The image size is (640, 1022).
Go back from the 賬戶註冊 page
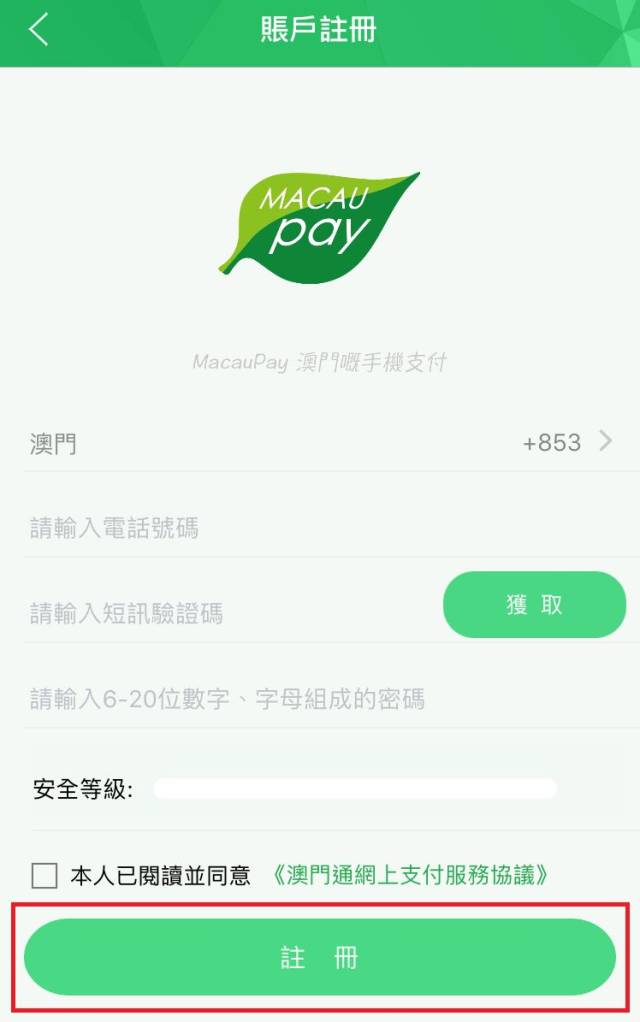click(x=39, y=30)
